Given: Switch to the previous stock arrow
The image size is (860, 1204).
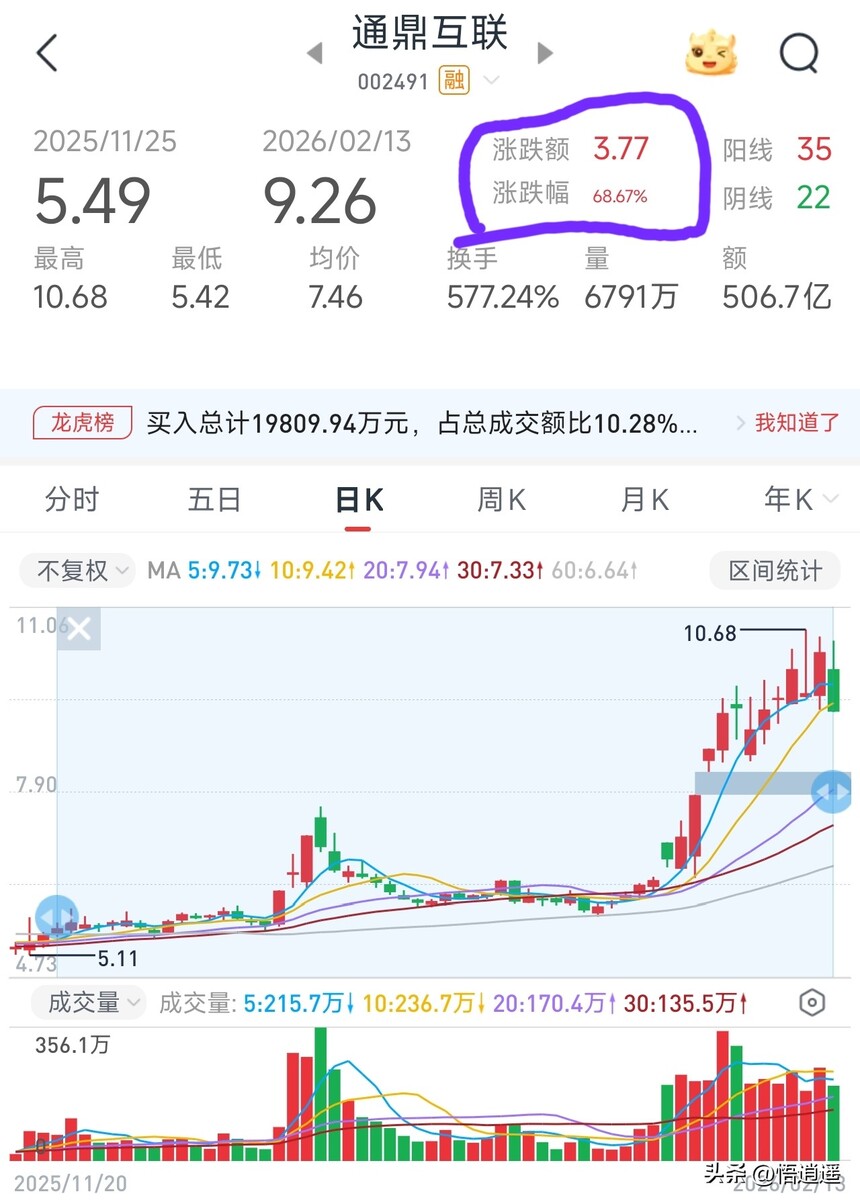Looking at the screenshot, I should pos(315,53).
